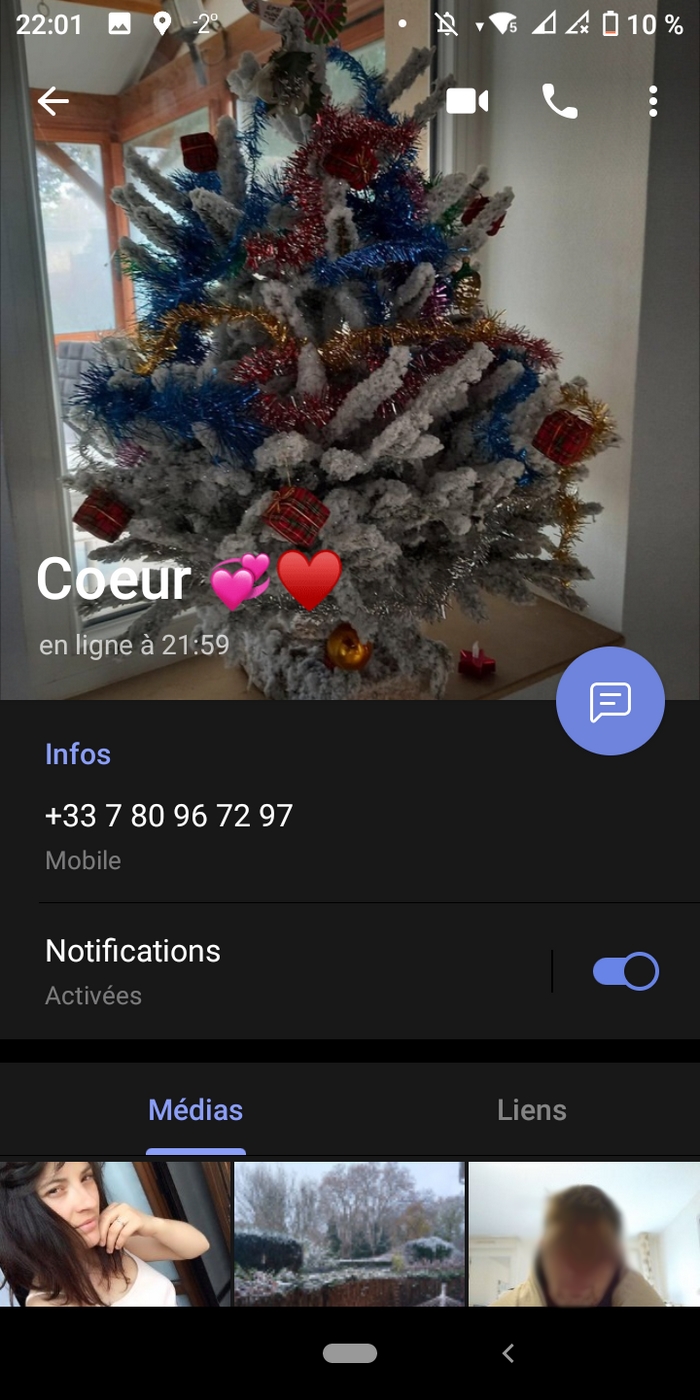Start a voice call with Coeur

click(559, 101)
